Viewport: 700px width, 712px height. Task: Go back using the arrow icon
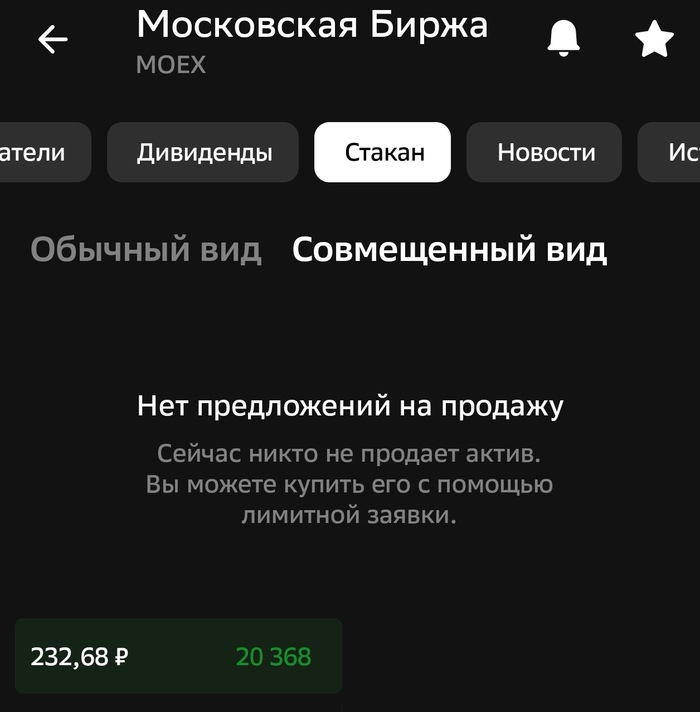[x=52, y=39]
